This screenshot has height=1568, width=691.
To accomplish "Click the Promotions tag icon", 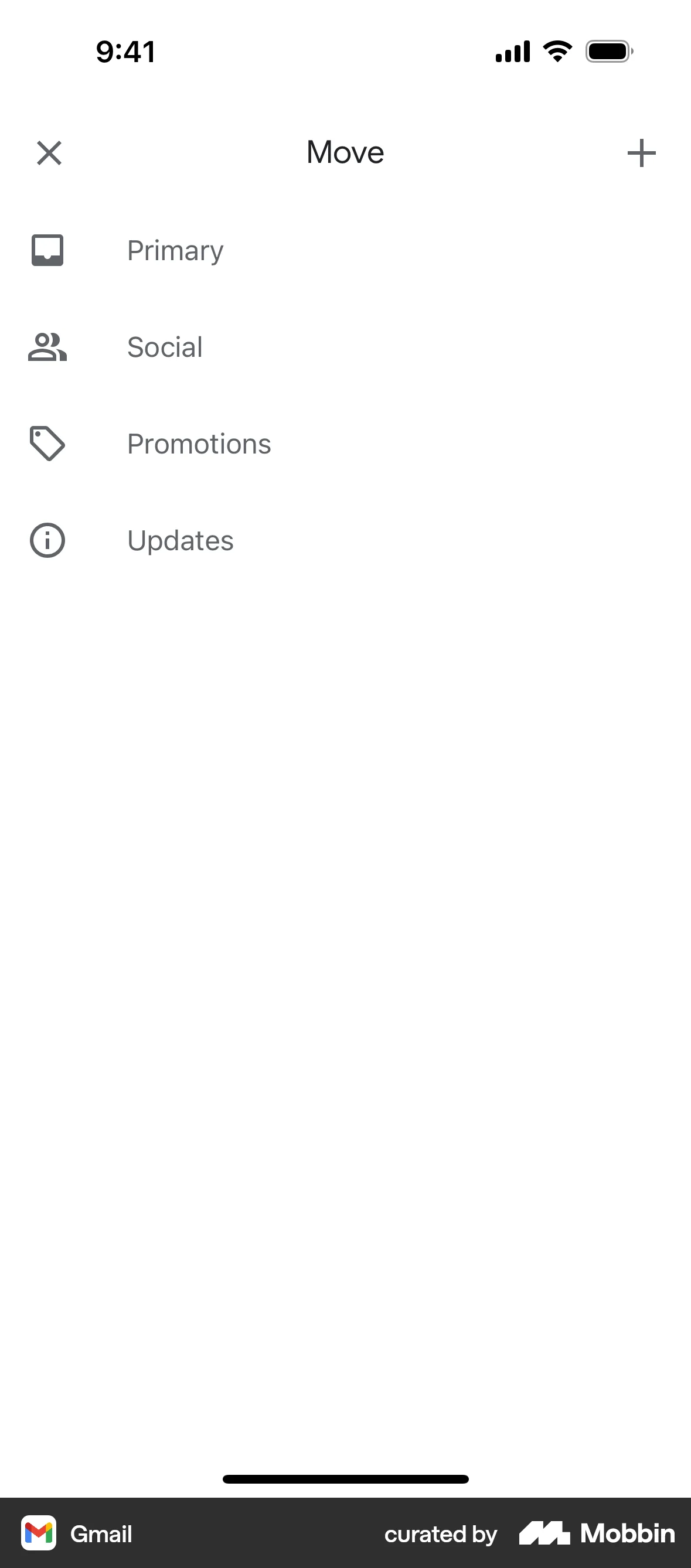I will click(x=47, y=443).
